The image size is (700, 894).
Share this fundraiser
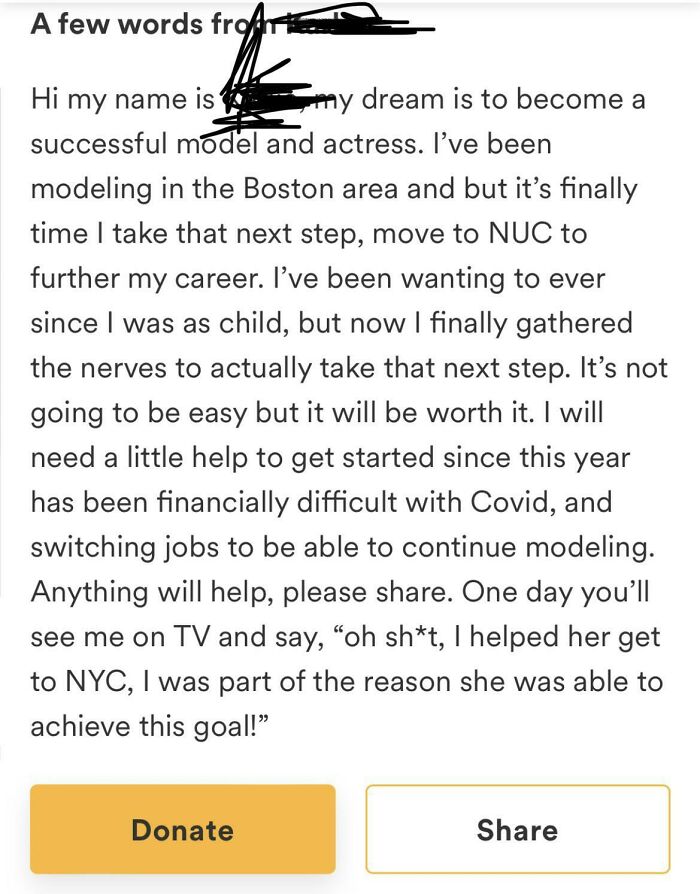point(517,829)
